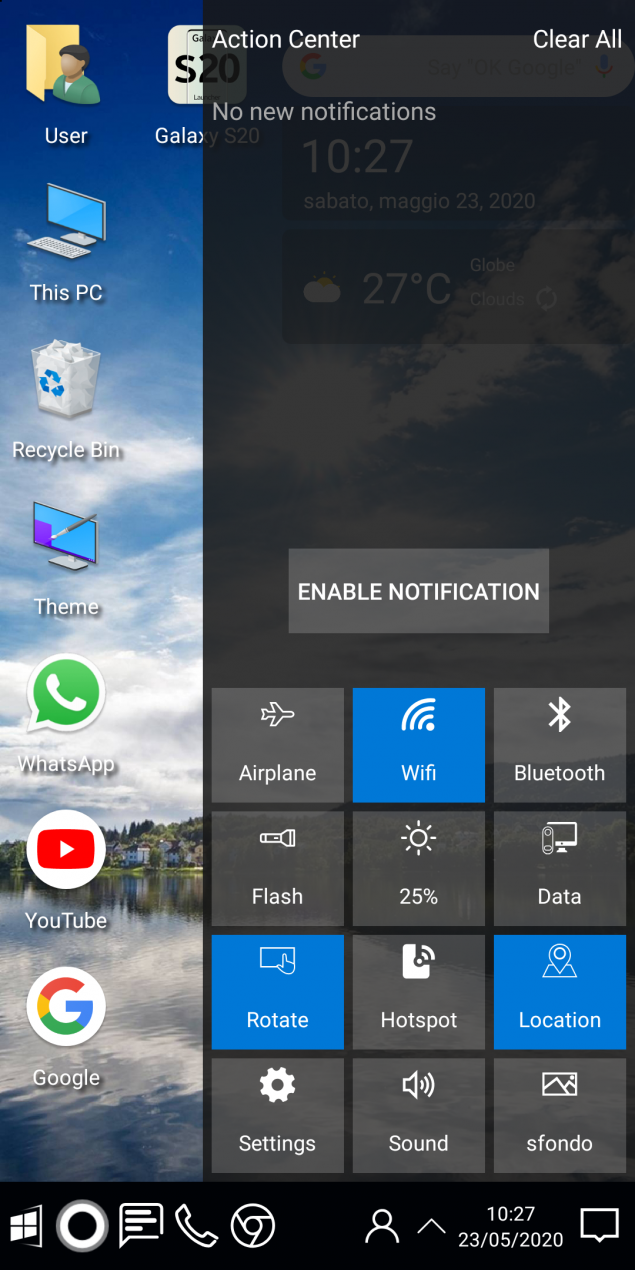Disable the Rotate tile
Image resolution: width=635 pixels, height=1270 pixels.
(277, 992)
